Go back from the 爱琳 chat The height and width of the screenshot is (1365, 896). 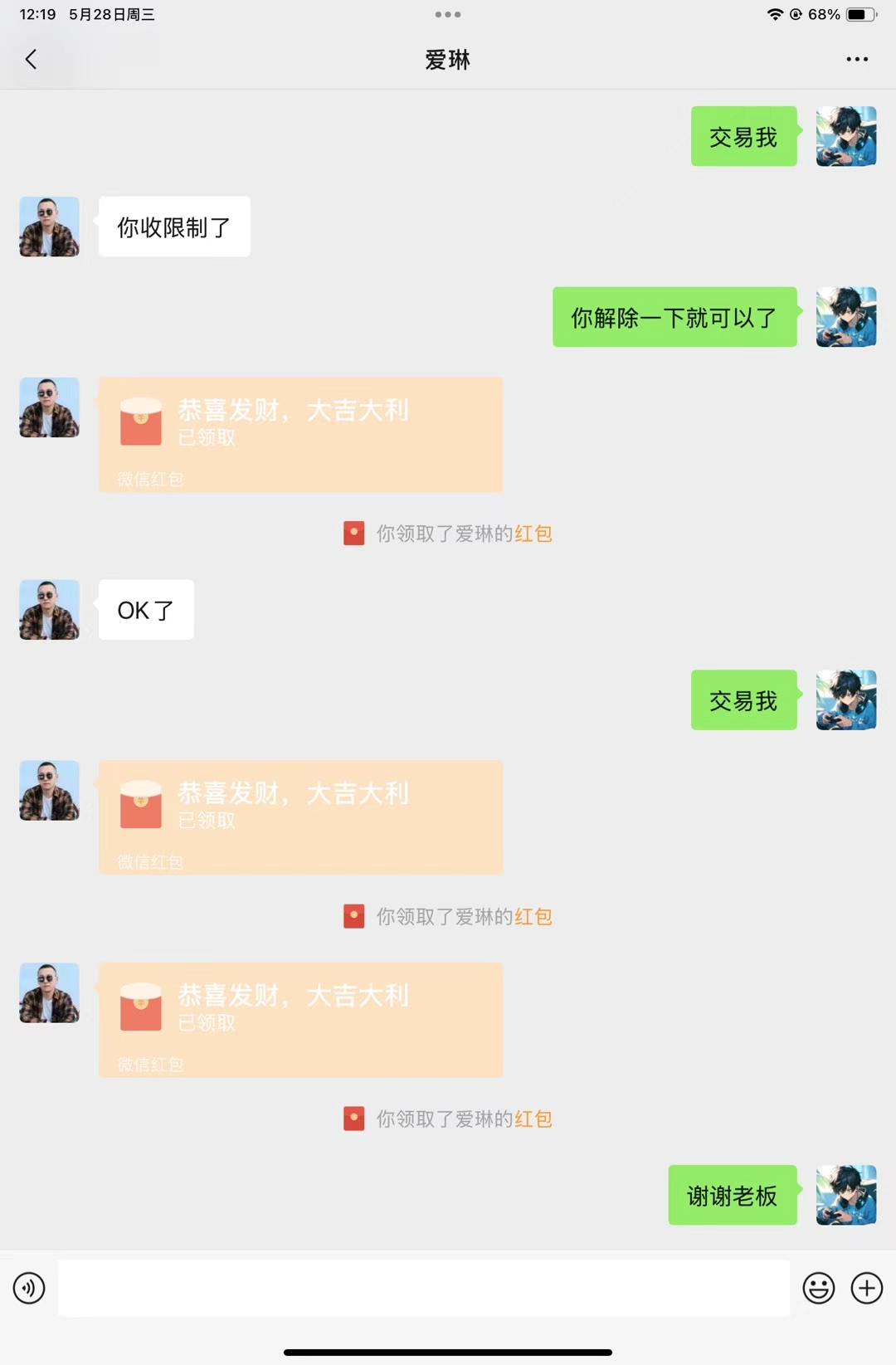[x=32, y=59]
